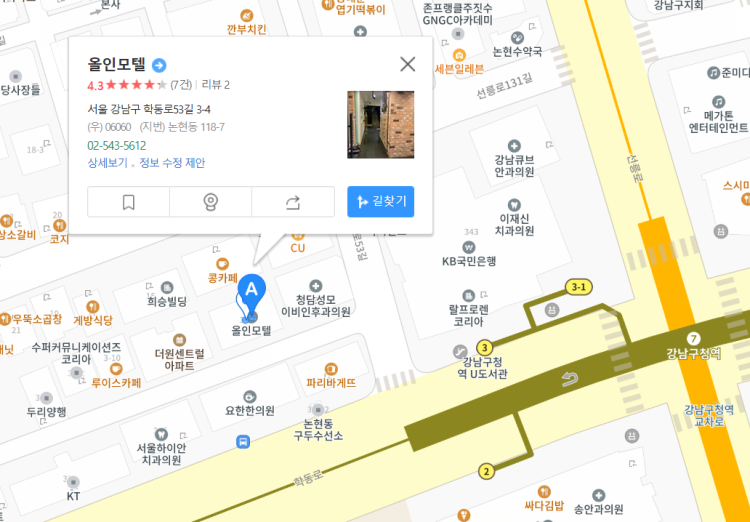Close the 올인모텔 info popup
This screenshot has width=750, height=522.
[x=407, y=64]
